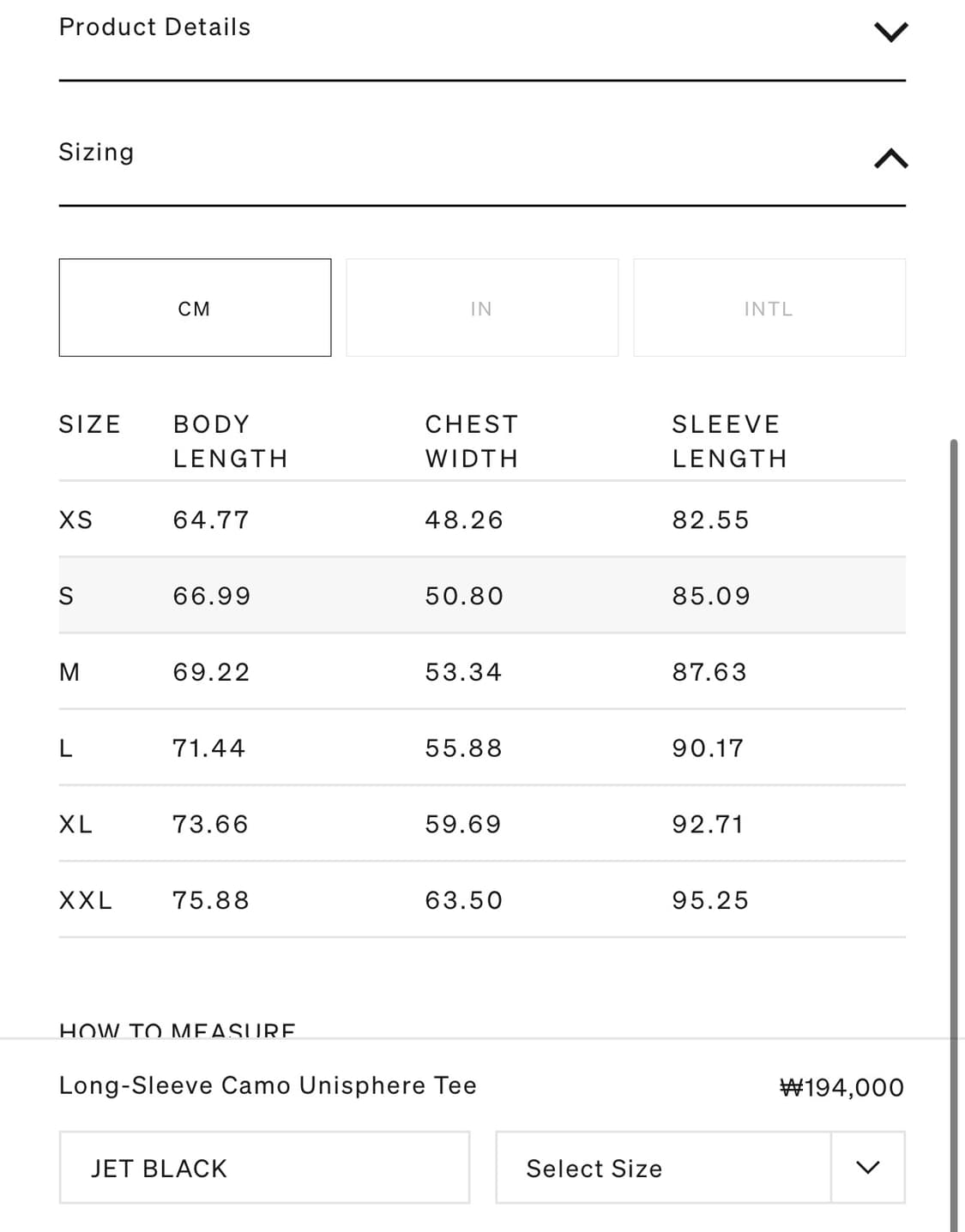Select the CM unit option

pos(195,307)
